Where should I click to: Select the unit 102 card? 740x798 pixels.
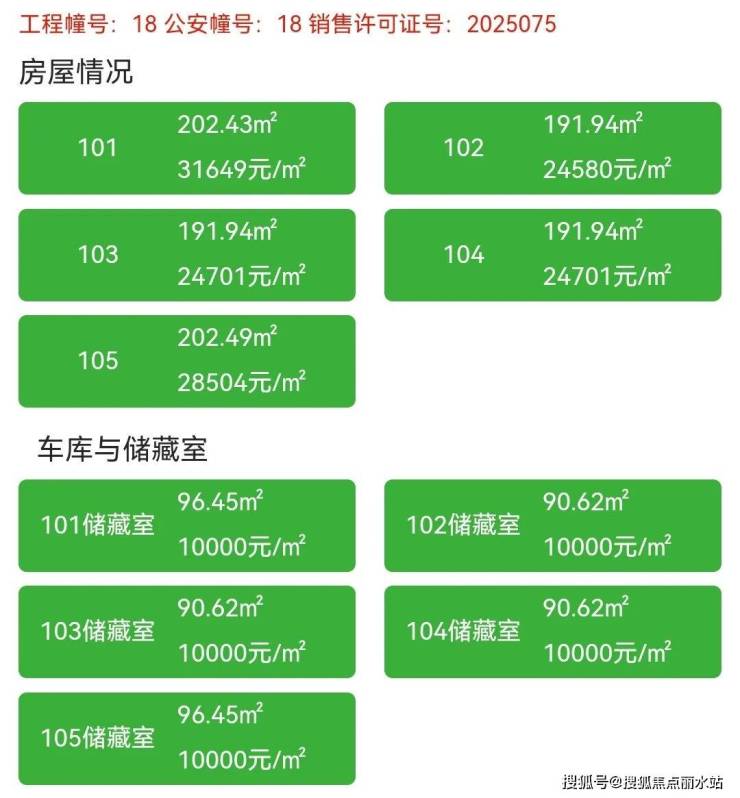(552, 148)
